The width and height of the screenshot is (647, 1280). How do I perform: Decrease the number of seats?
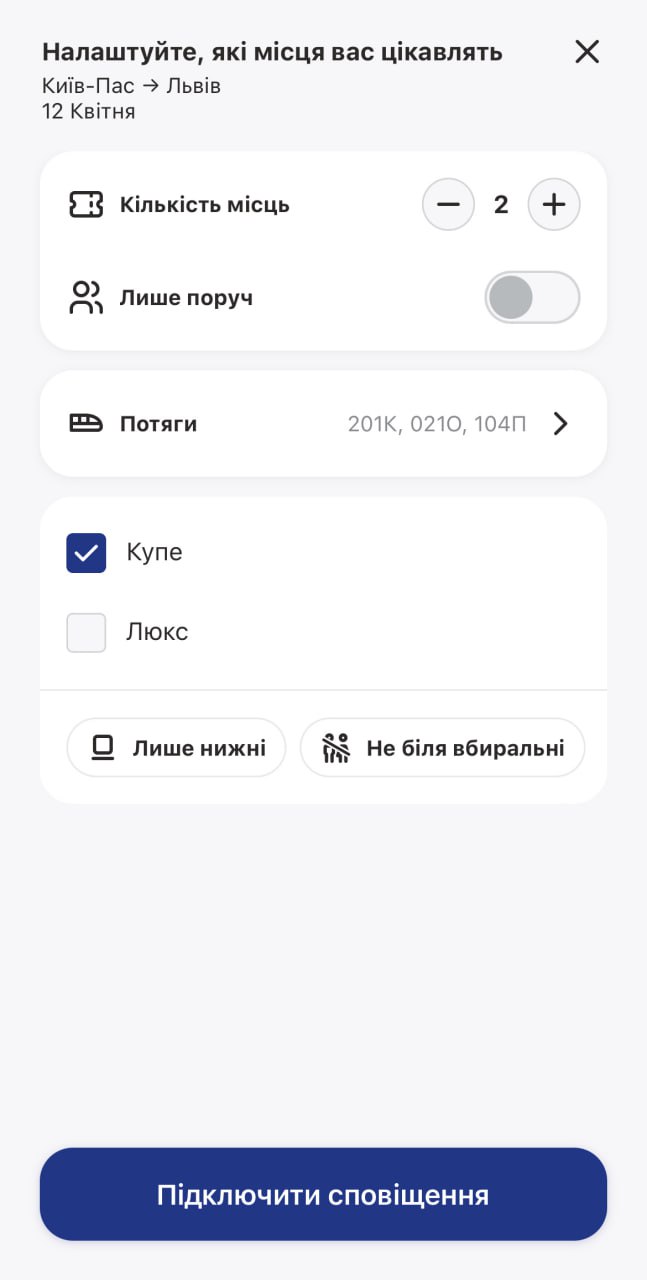pyautogui.click(x=448, y=205)
